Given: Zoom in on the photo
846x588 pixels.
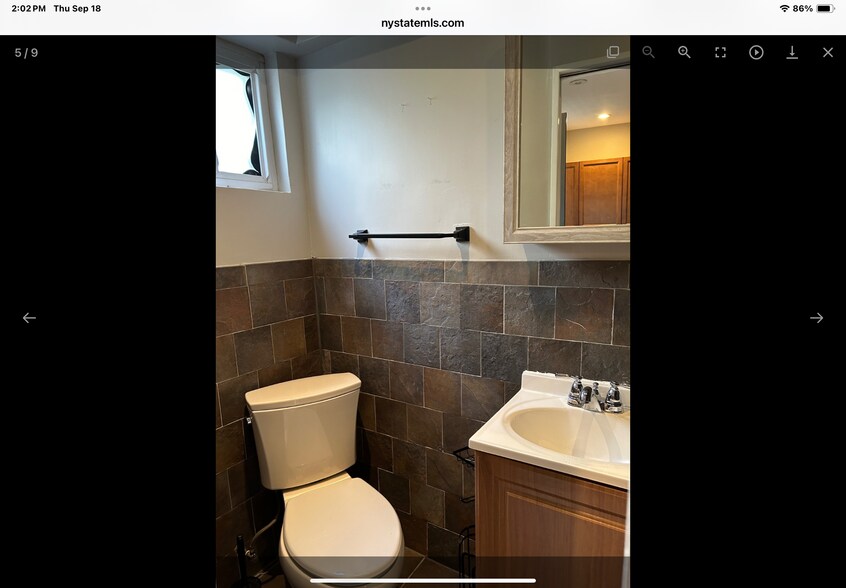Looking at the screenshot, I should click(684, 52).
